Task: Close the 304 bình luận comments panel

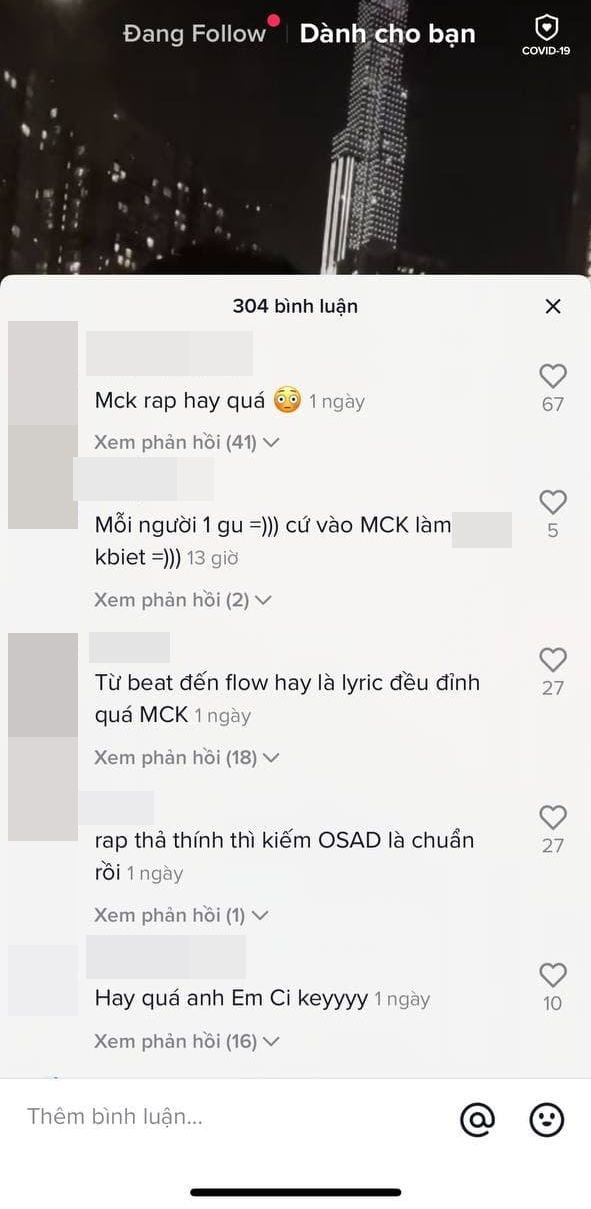Action: pyautogui.click(x=553, y=307)
